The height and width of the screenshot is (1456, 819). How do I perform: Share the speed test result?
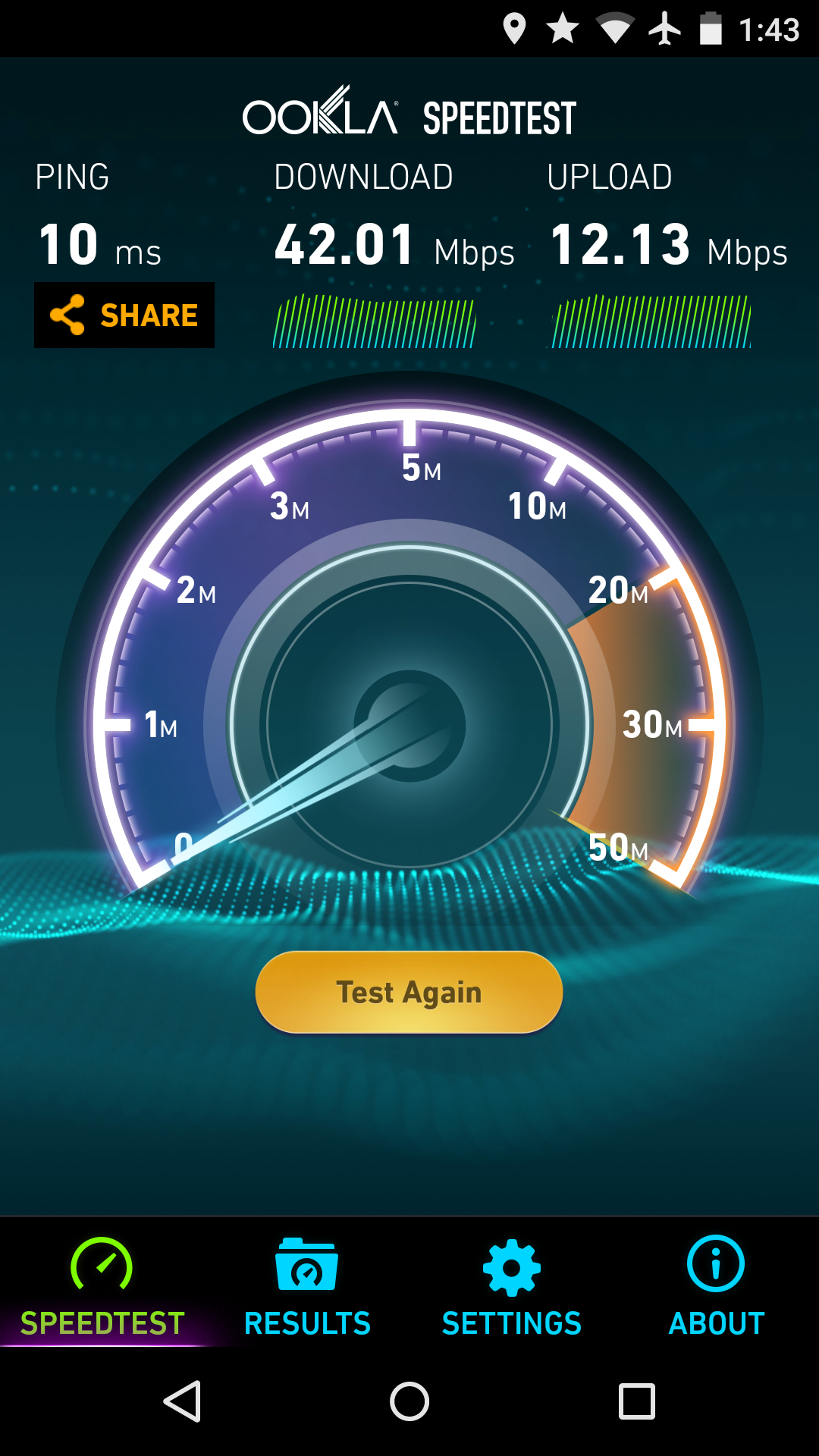(x=124, y=315)
